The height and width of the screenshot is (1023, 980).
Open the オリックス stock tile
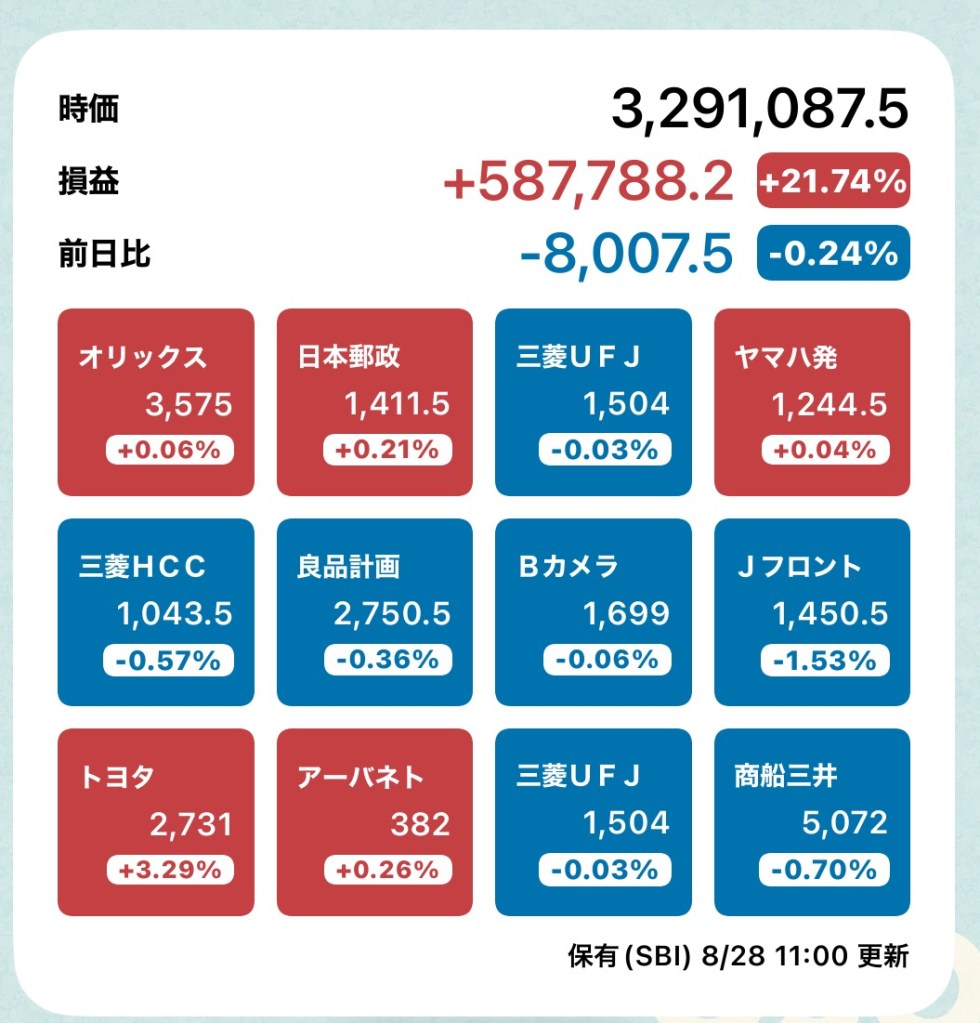point(156,402)
